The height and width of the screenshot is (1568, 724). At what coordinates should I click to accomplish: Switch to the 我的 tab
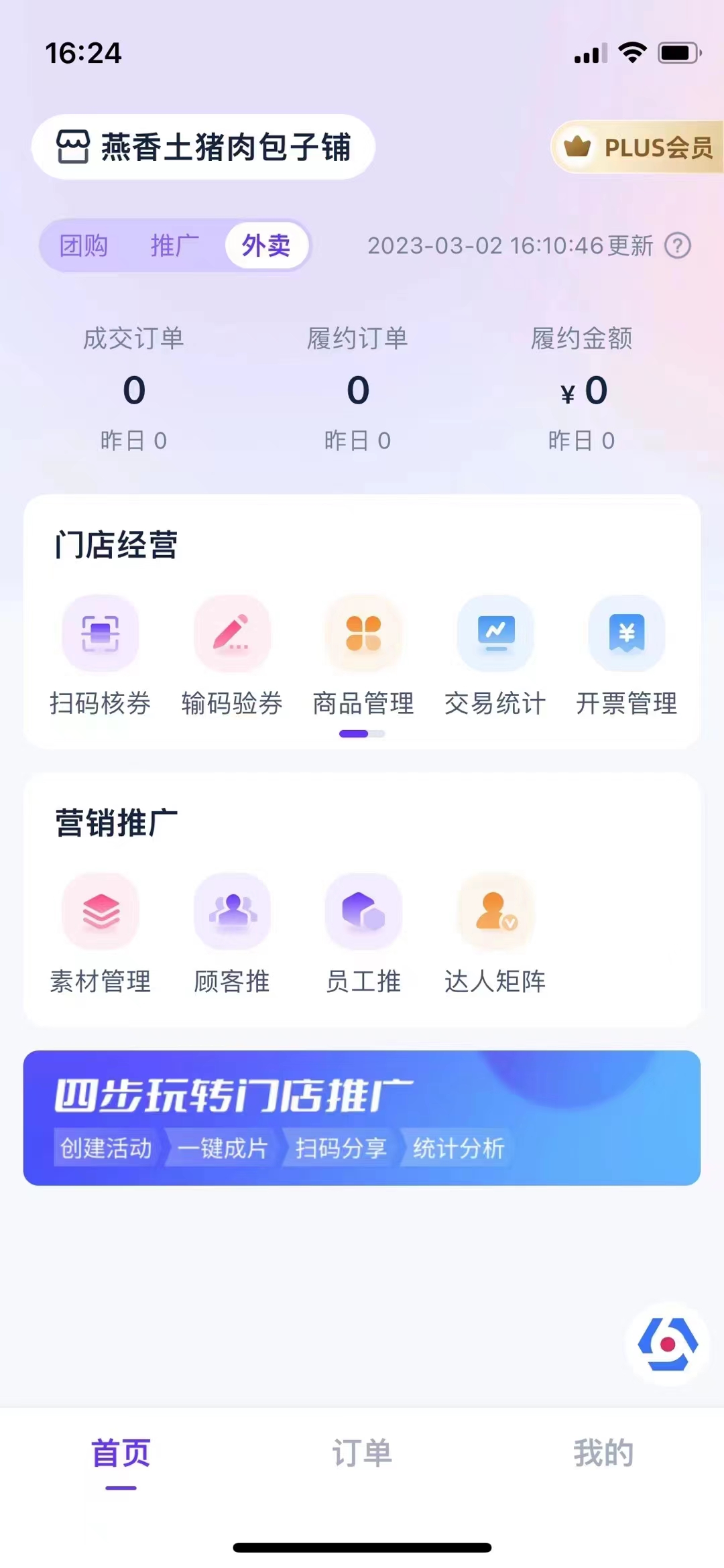coord(603,1453)
